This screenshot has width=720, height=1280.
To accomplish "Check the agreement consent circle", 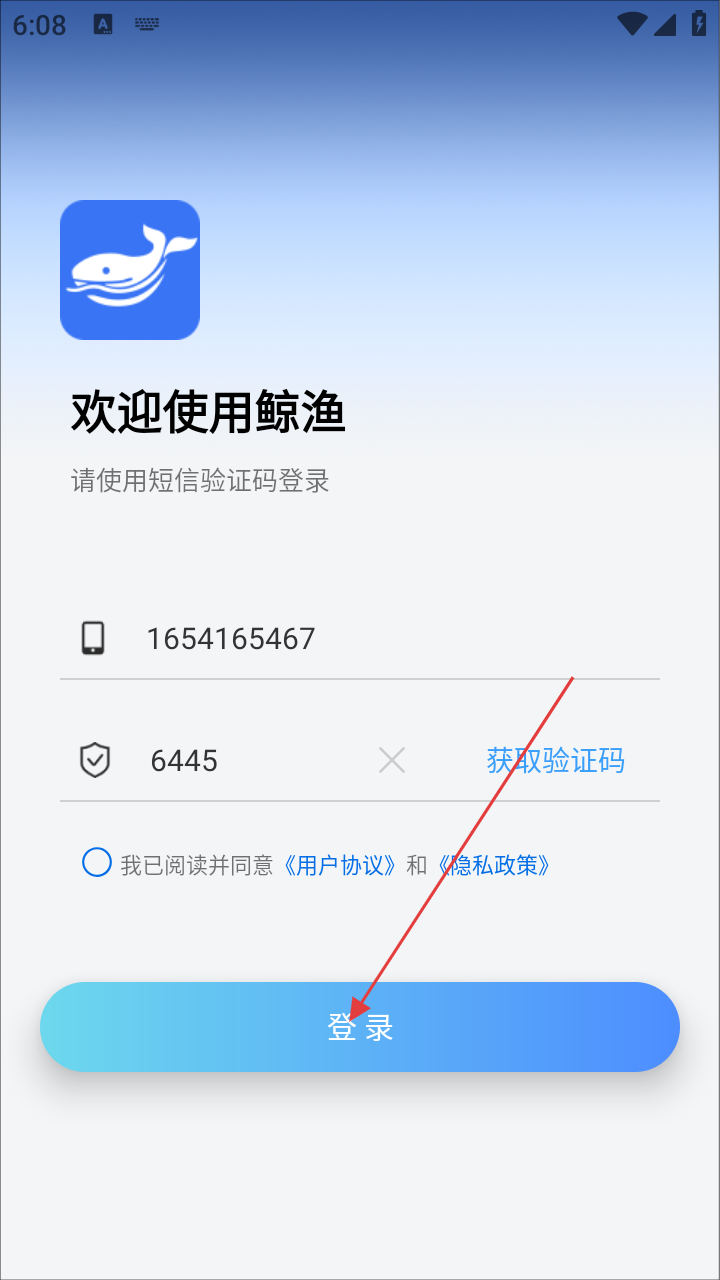I will (97, 863).
